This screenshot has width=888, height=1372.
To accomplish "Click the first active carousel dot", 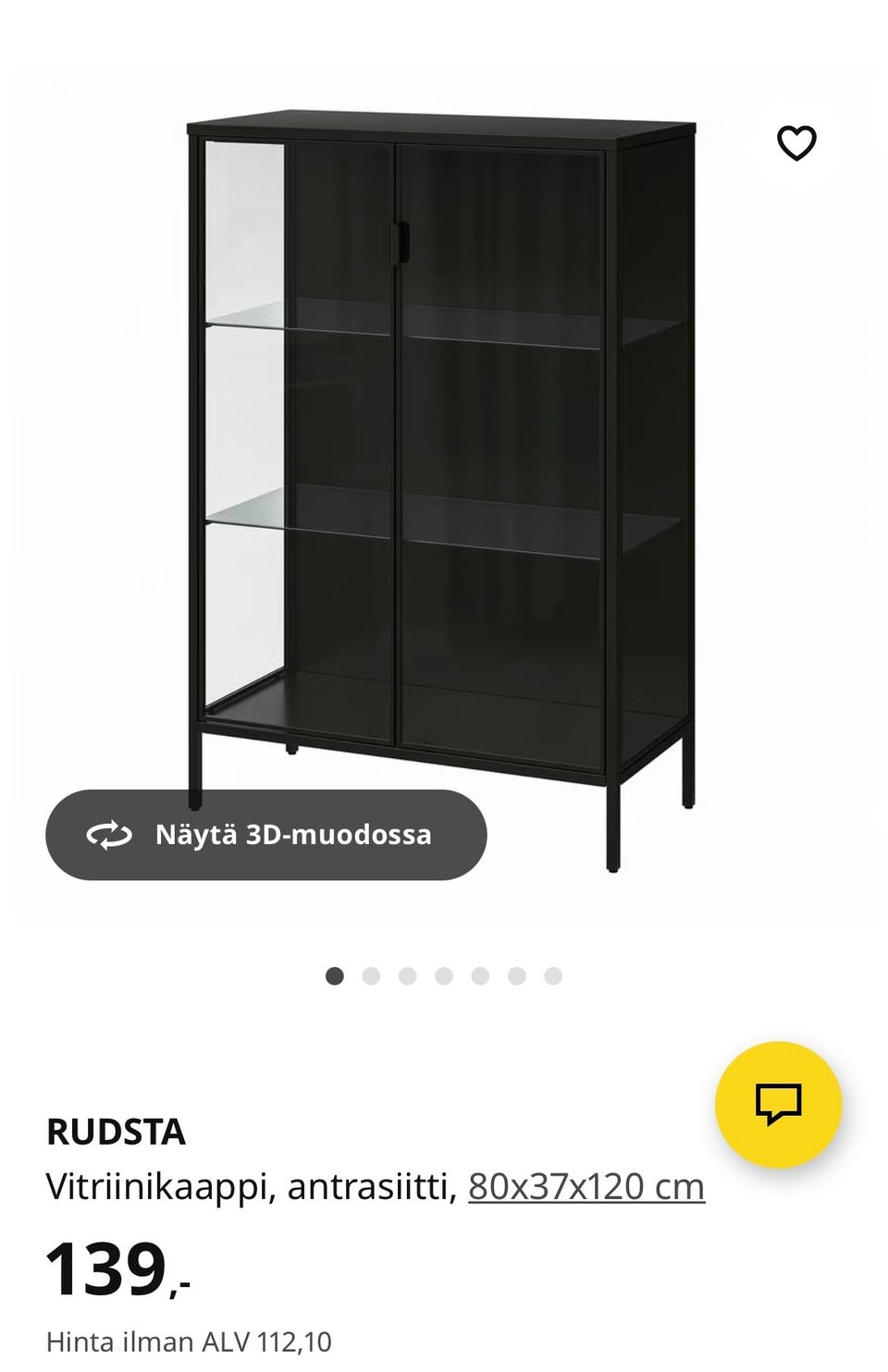I will tap(335, 973).
